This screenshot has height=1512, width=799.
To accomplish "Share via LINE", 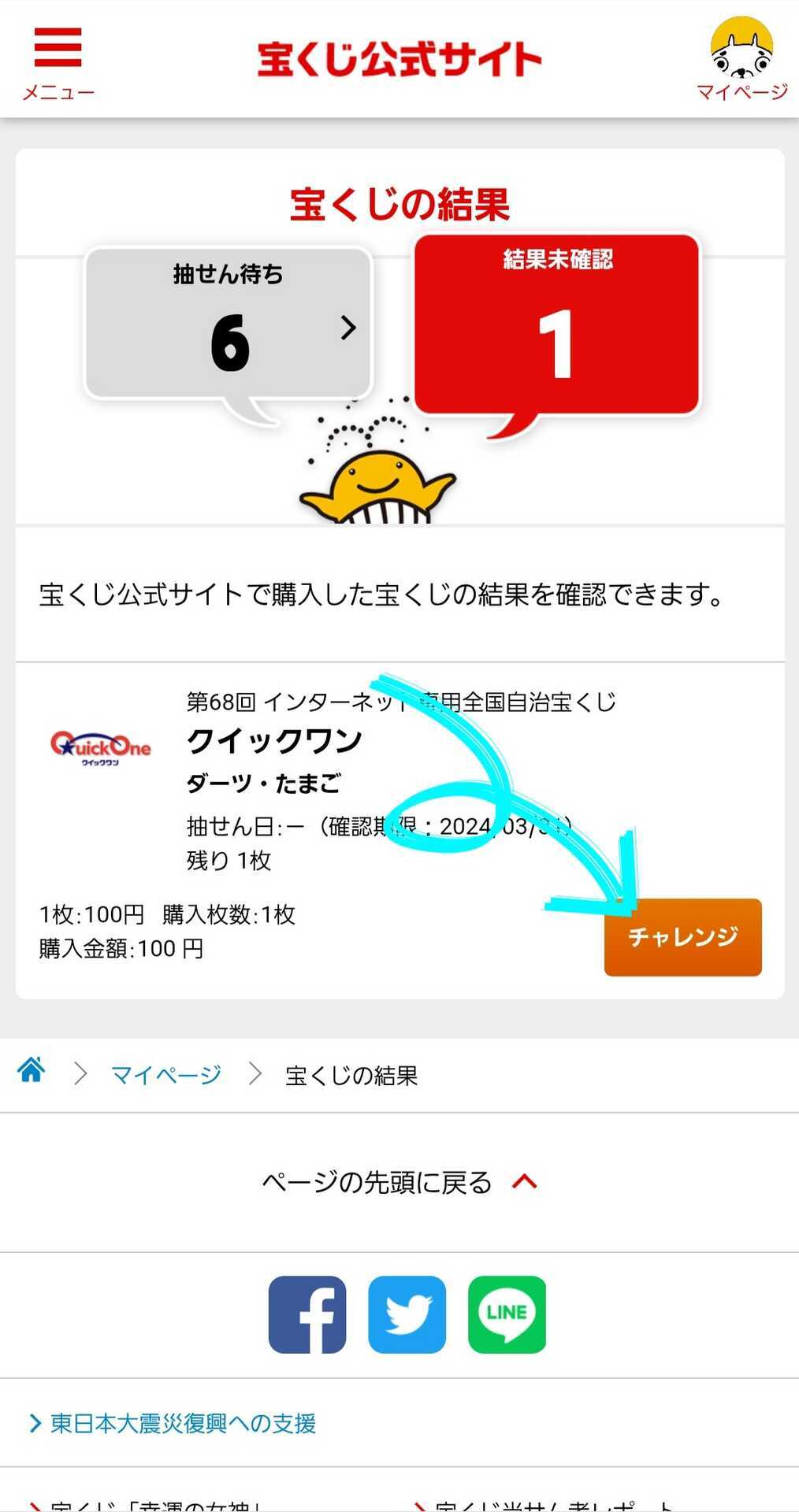I will pyautogui.click(x=507, y=1314).
